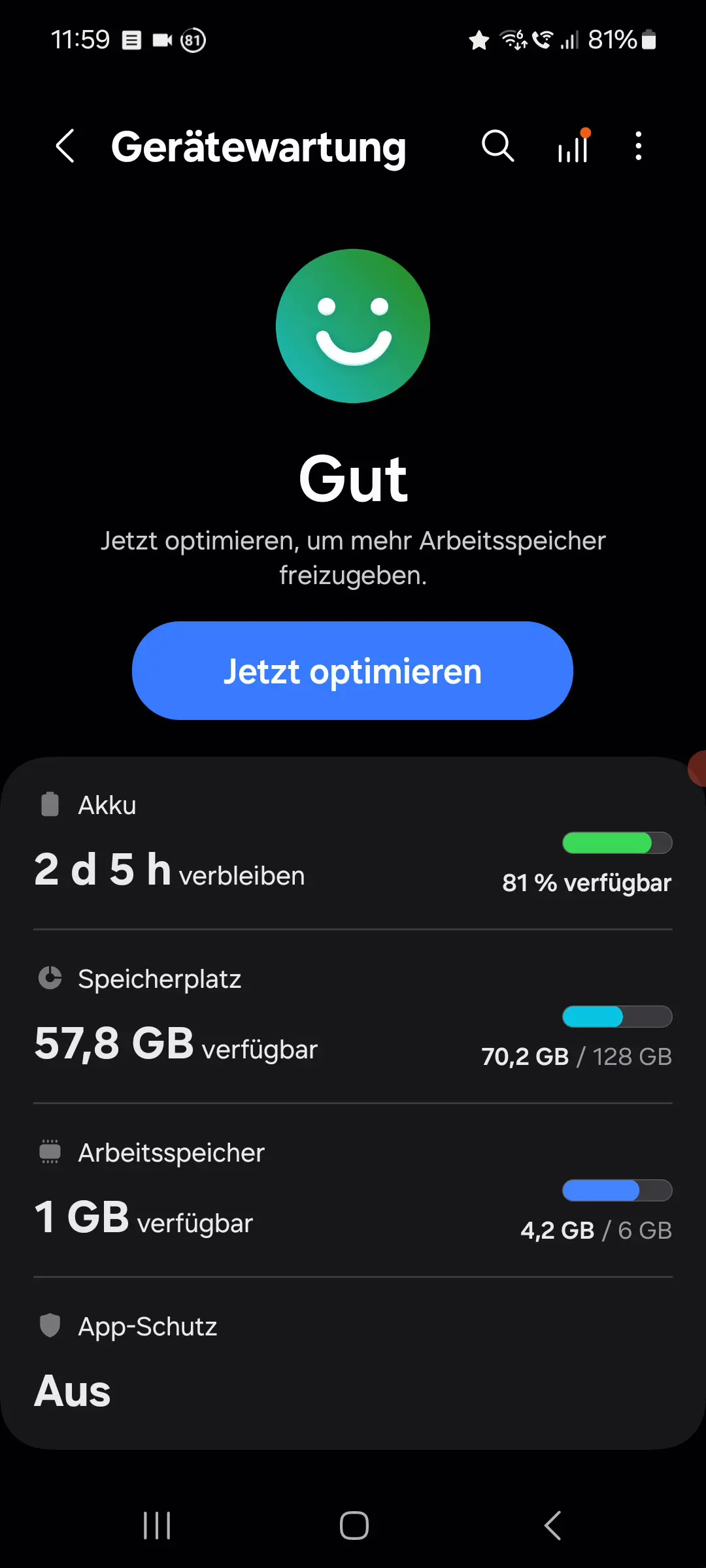The height and width of the screenshot is (1568, 706).
Task: Open the Speicherplatz section
Action: 353,1019
